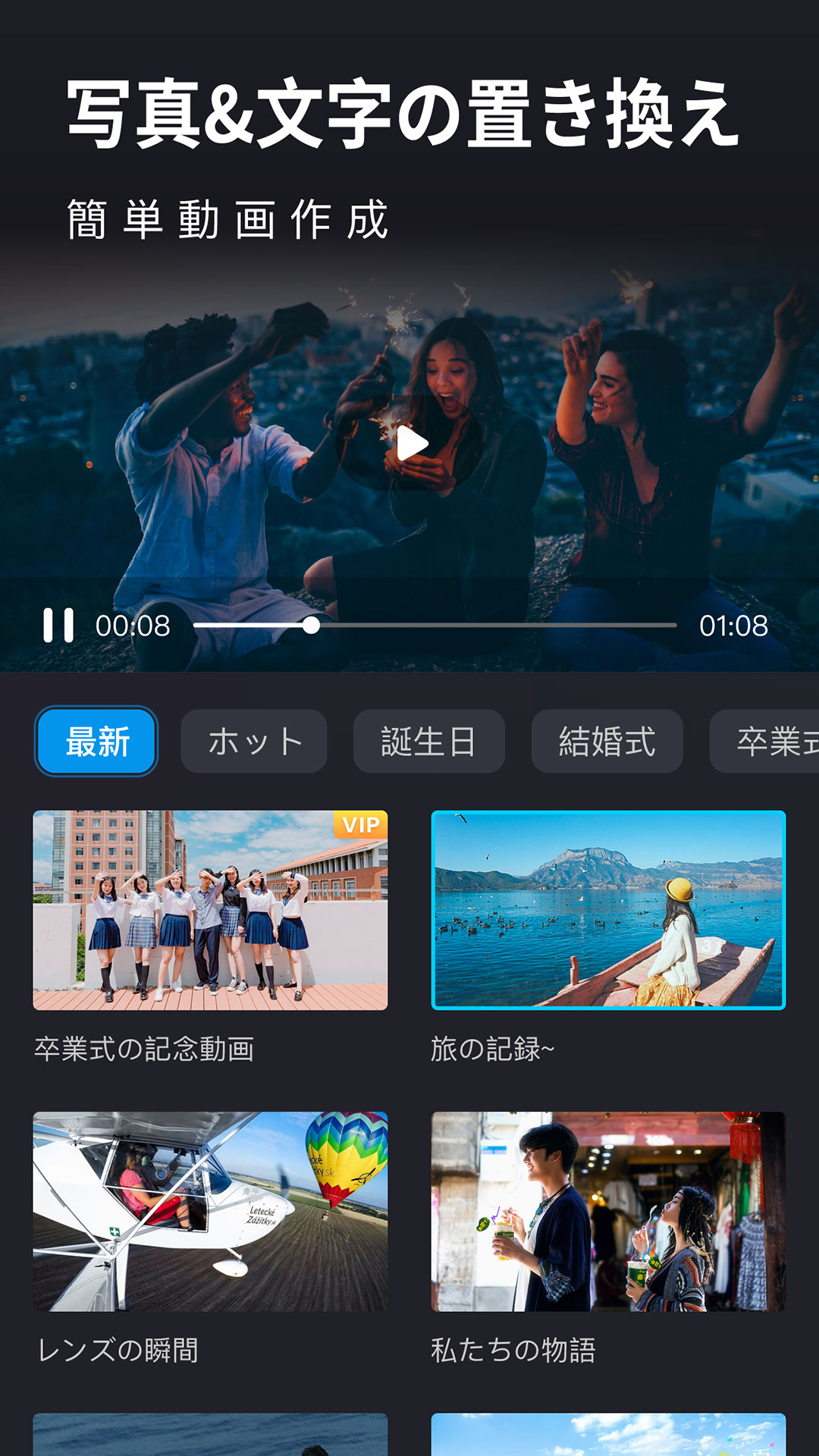The width and height of the screenshot is (819, 1456).
Task: Pause the preview video playback
Action: pos(58,626)
